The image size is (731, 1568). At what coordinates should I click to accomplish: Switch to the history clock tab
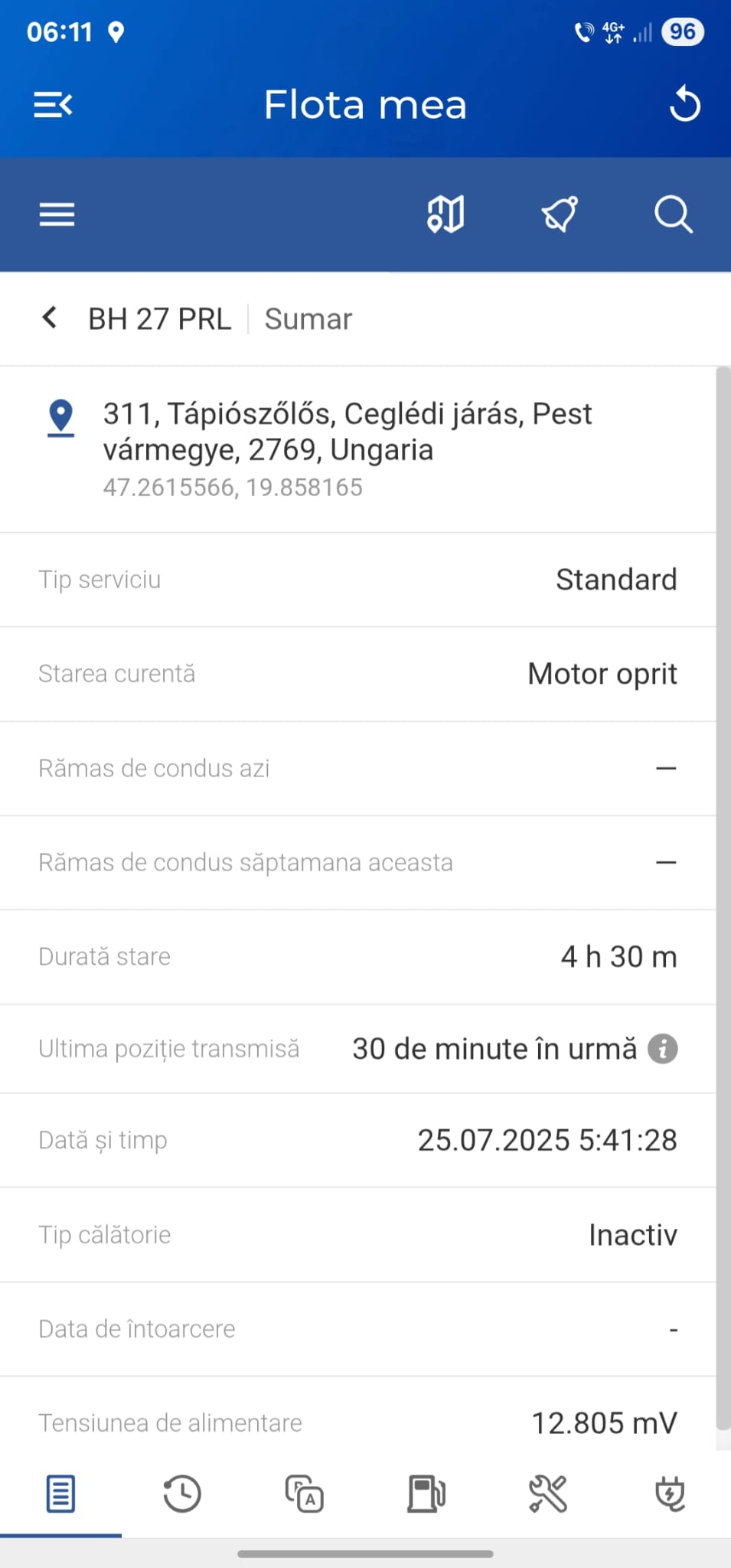(182, 1494)
